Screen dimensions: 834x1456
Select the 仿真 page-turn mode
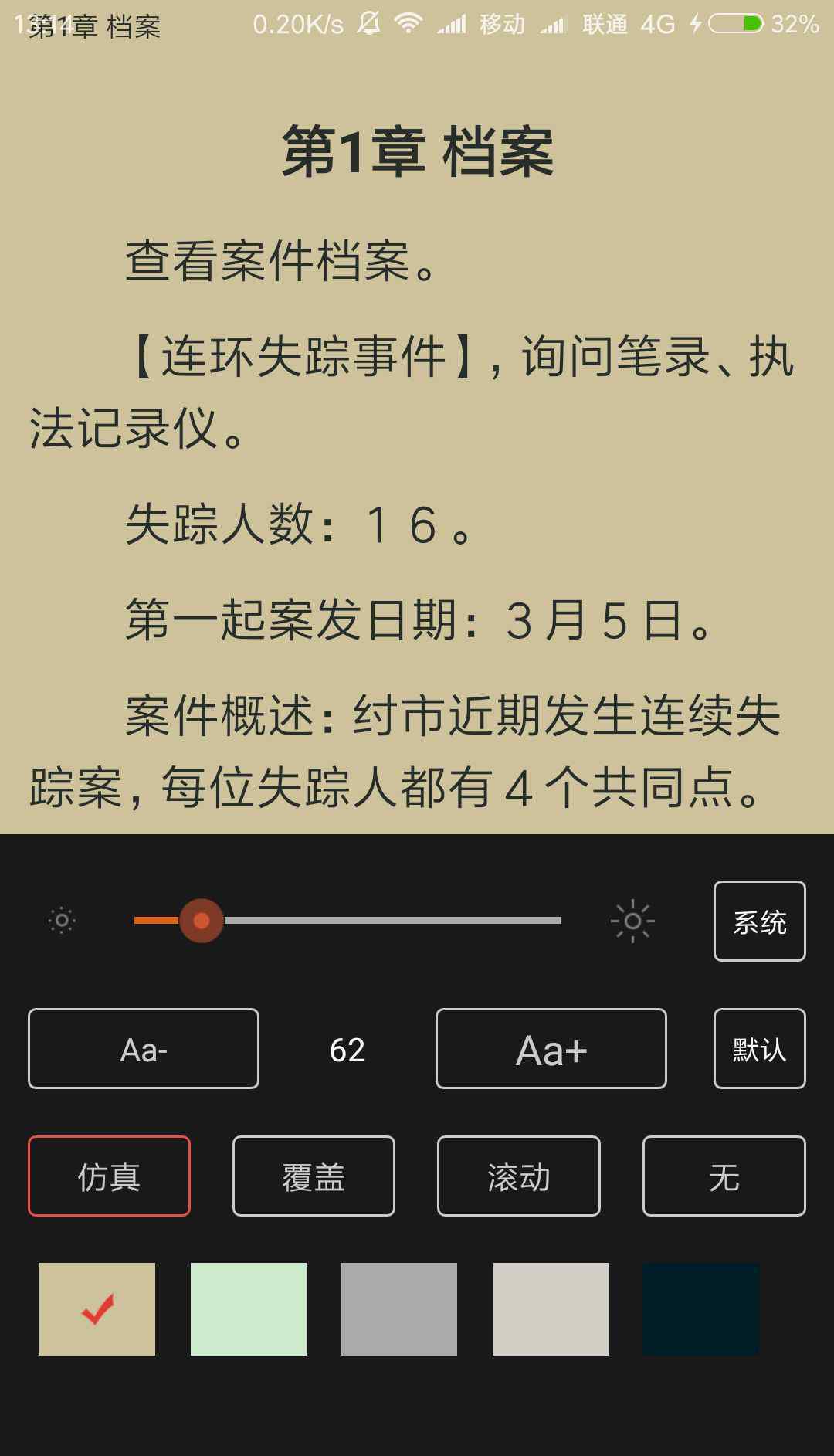click(109, 1176)
